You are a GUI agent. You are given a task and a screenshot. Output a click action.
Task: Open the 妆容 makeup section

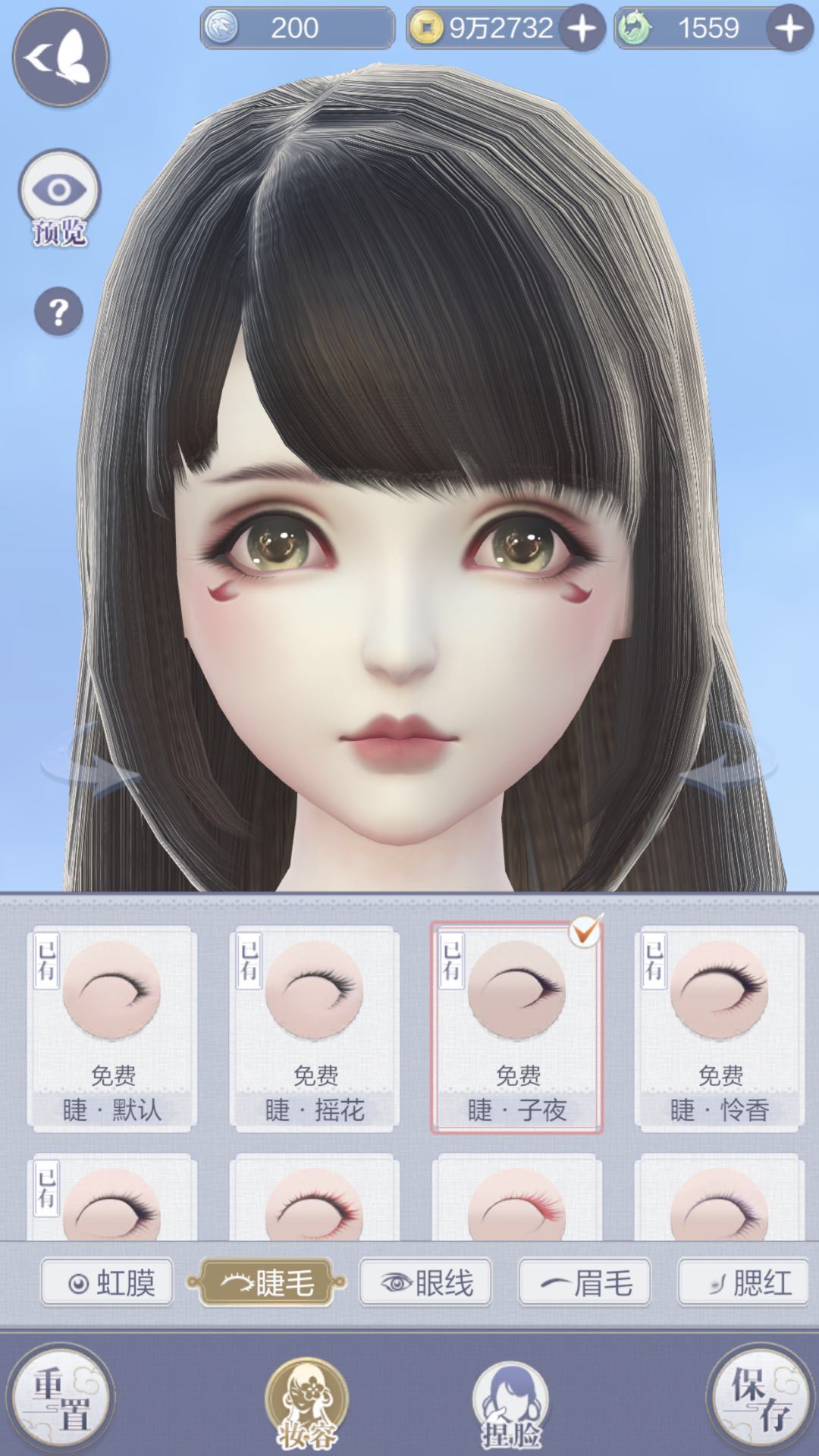click(306, 1404)
